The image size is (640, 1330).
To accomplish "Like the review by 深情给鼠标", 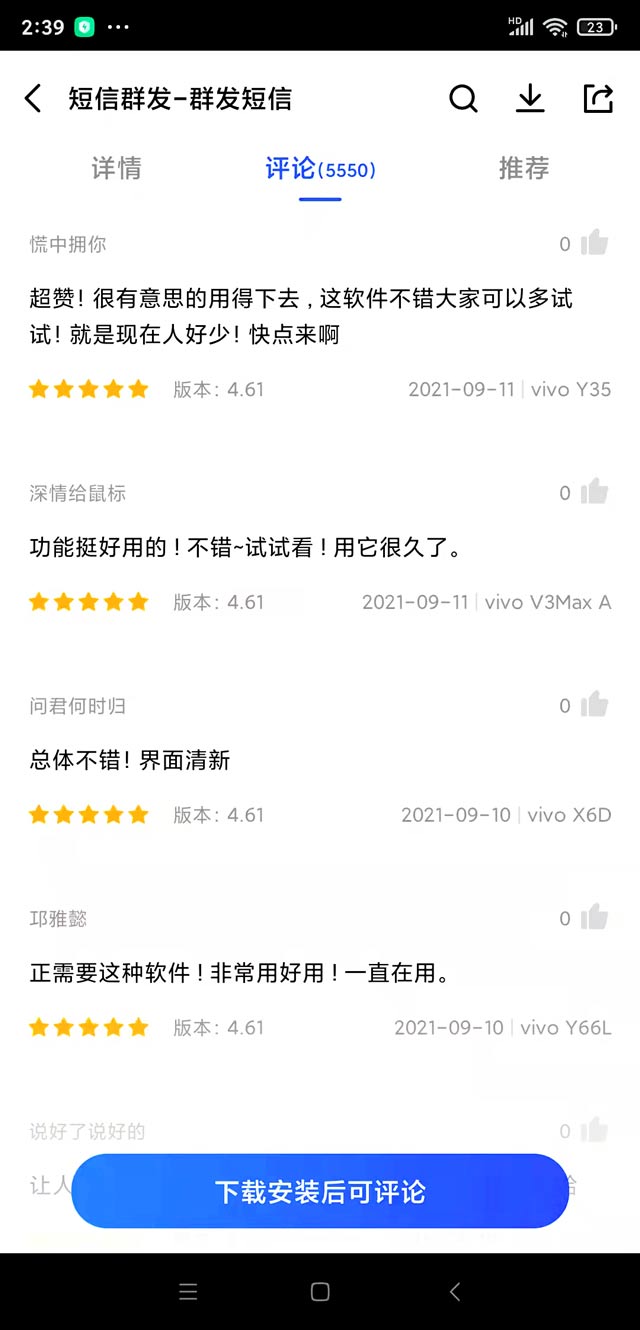I will (594, 492).
